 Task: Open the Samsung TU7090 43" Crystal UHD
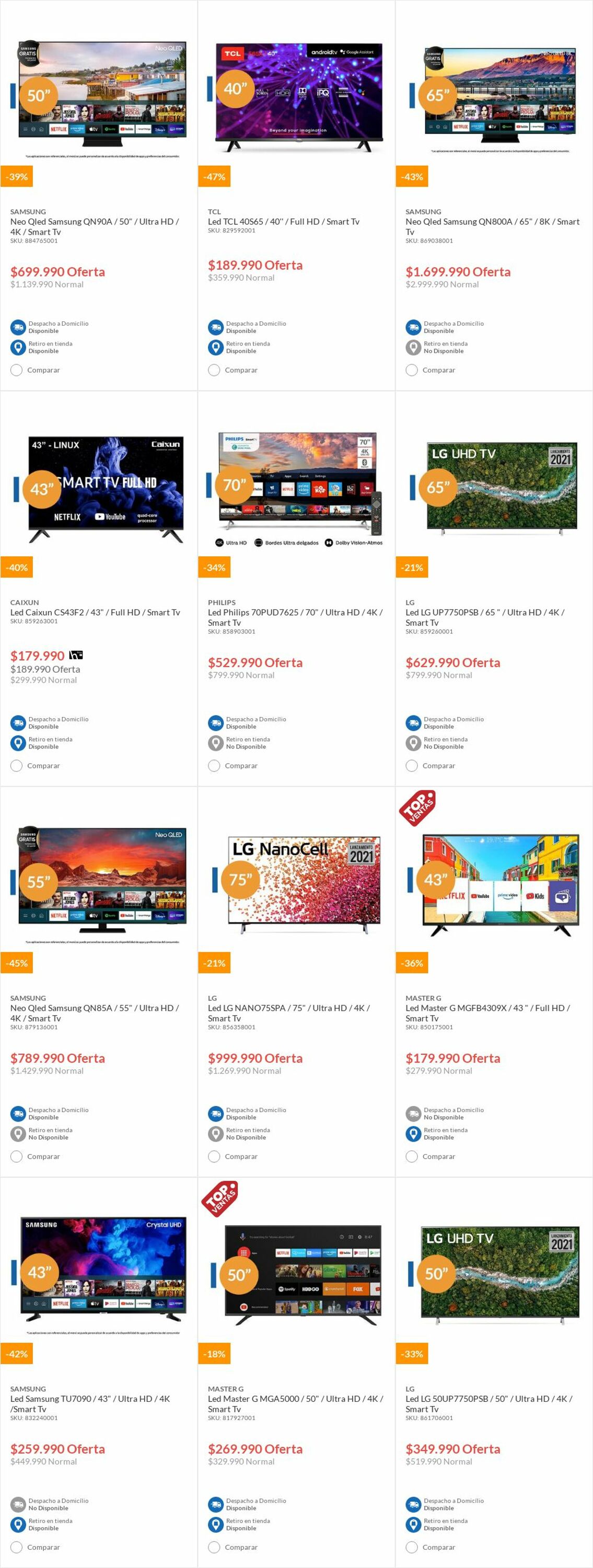pyautogui.click(x=90, y=1404)
